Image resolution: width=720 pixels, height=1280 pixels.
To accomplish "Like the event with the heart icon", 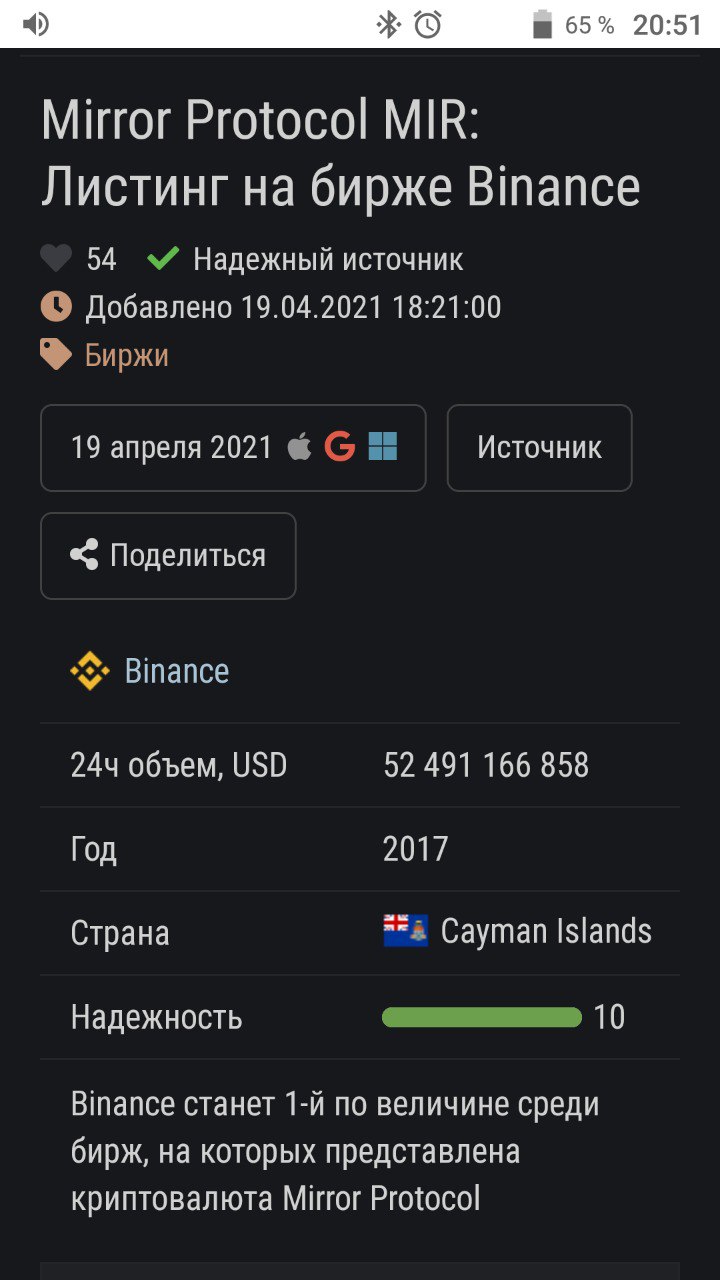I will click(56, 260).
